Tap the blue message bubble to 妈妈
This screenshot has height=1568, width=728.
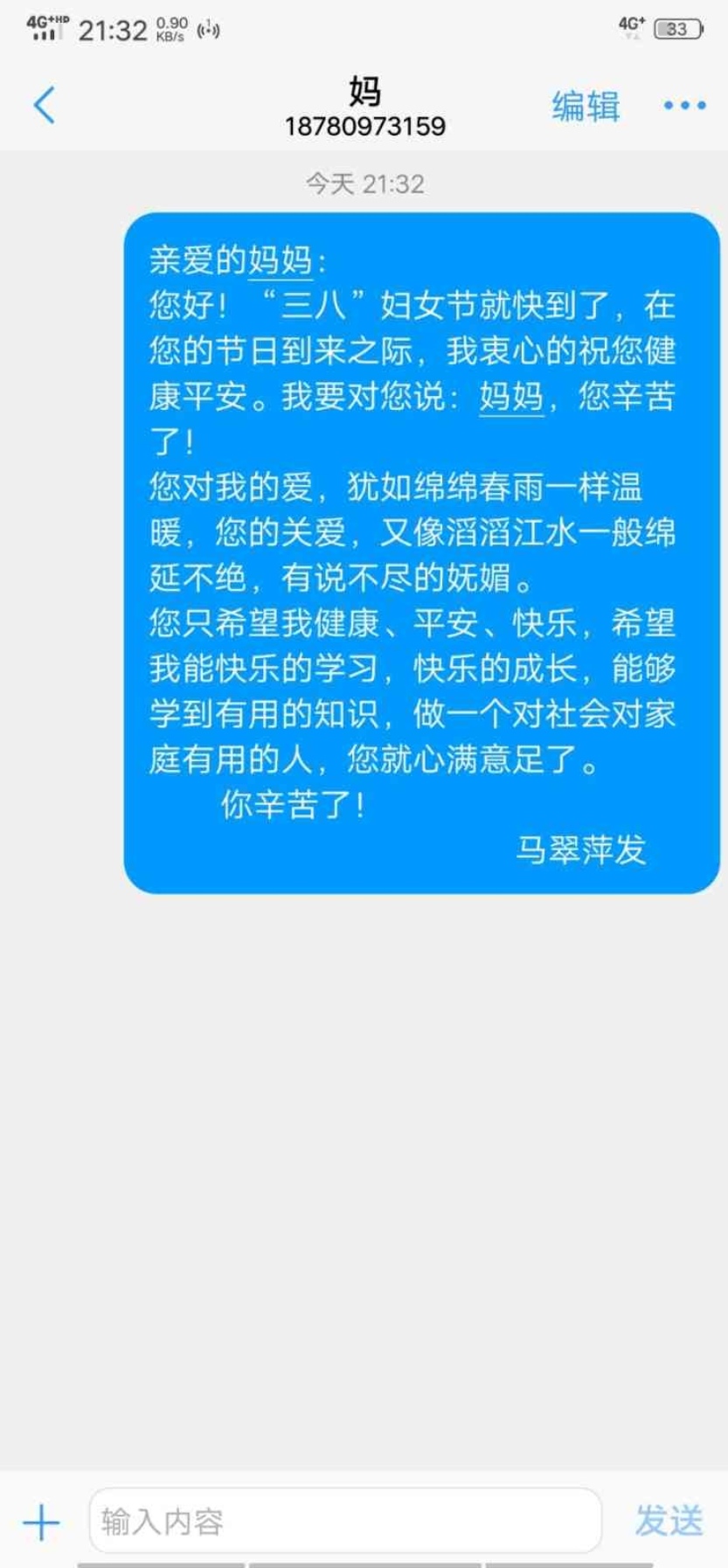[421, 552]
